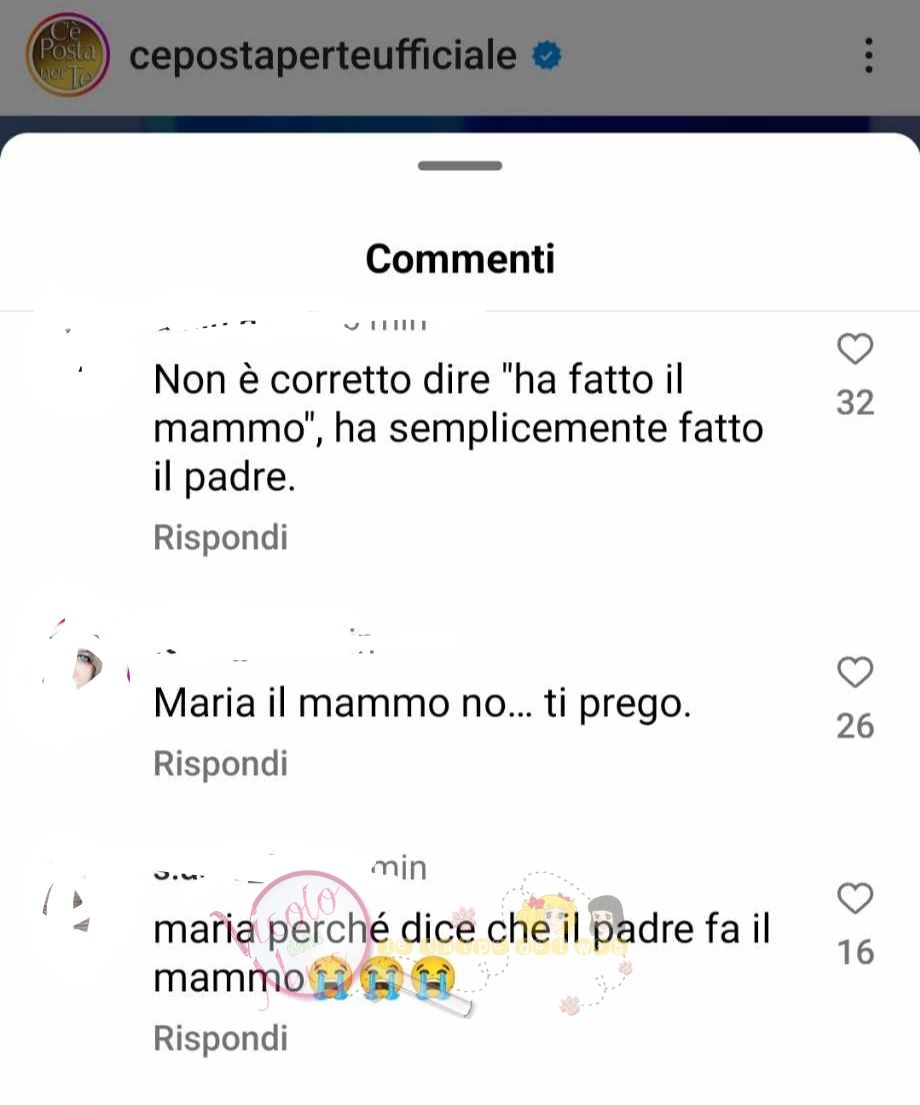Reply to the "ha semplicemente fatto il padre" comment

coord(220,537)
